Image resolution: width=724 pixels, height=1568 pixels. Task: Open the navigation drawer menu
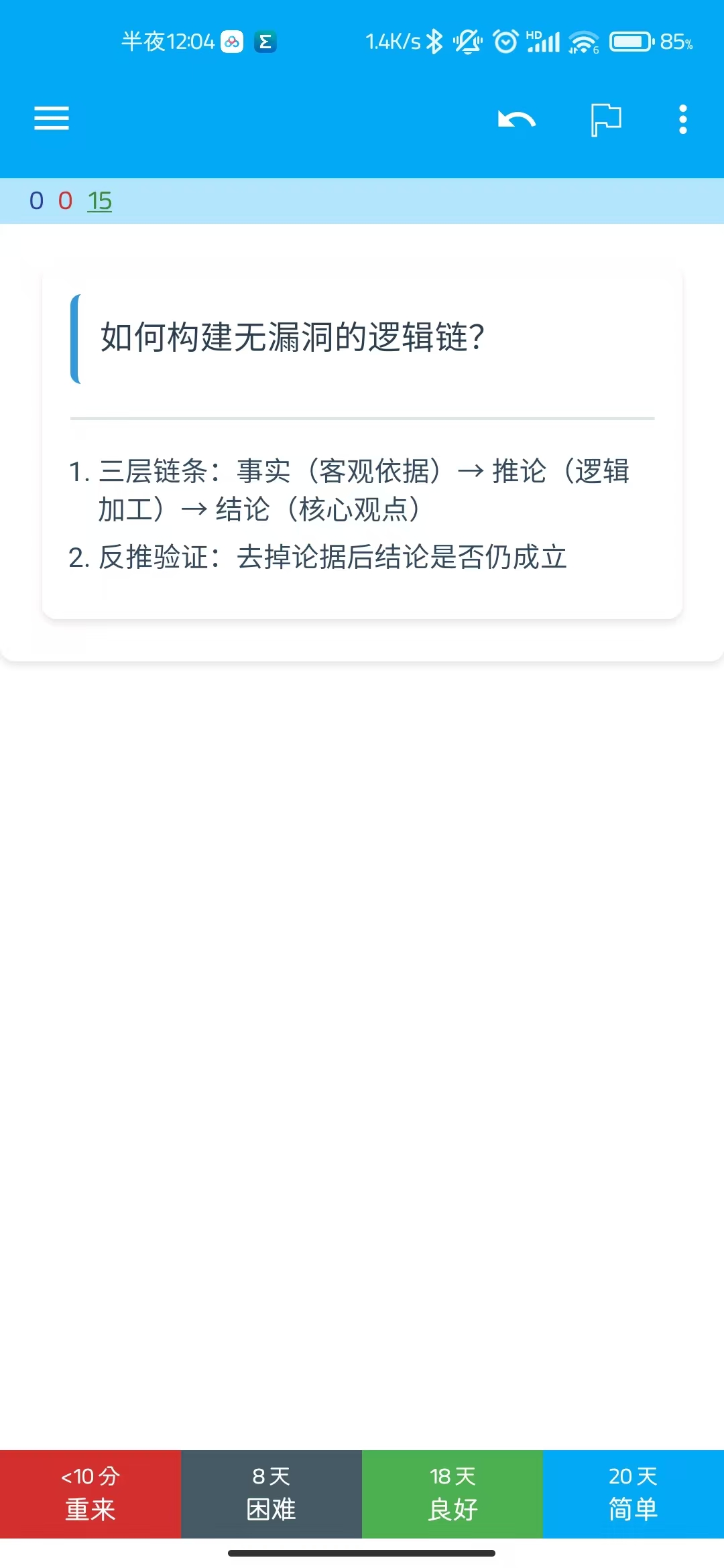click(x=52, y=119)
